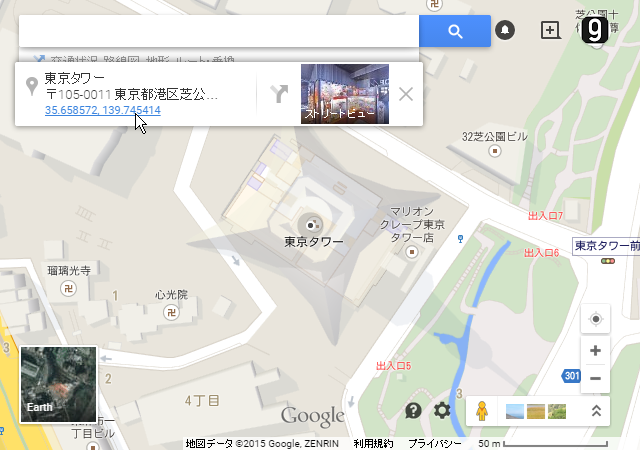The width and height of the screenshot is (640, 450).
Task: Get directions to 東京タワー
Action: coord(277,94)
